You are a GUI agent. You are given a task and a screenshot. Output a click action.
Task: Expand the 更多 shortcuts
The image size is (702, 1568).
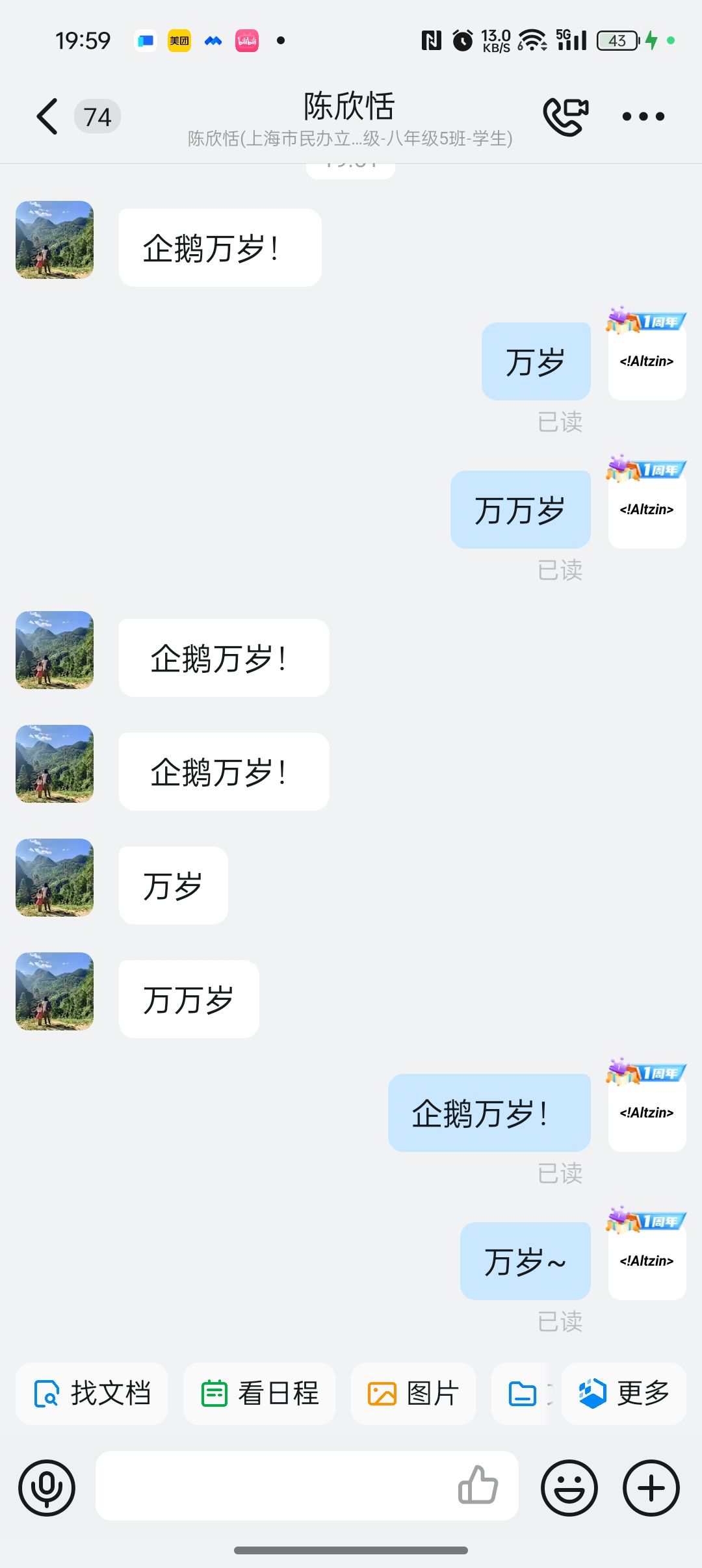624,1394
